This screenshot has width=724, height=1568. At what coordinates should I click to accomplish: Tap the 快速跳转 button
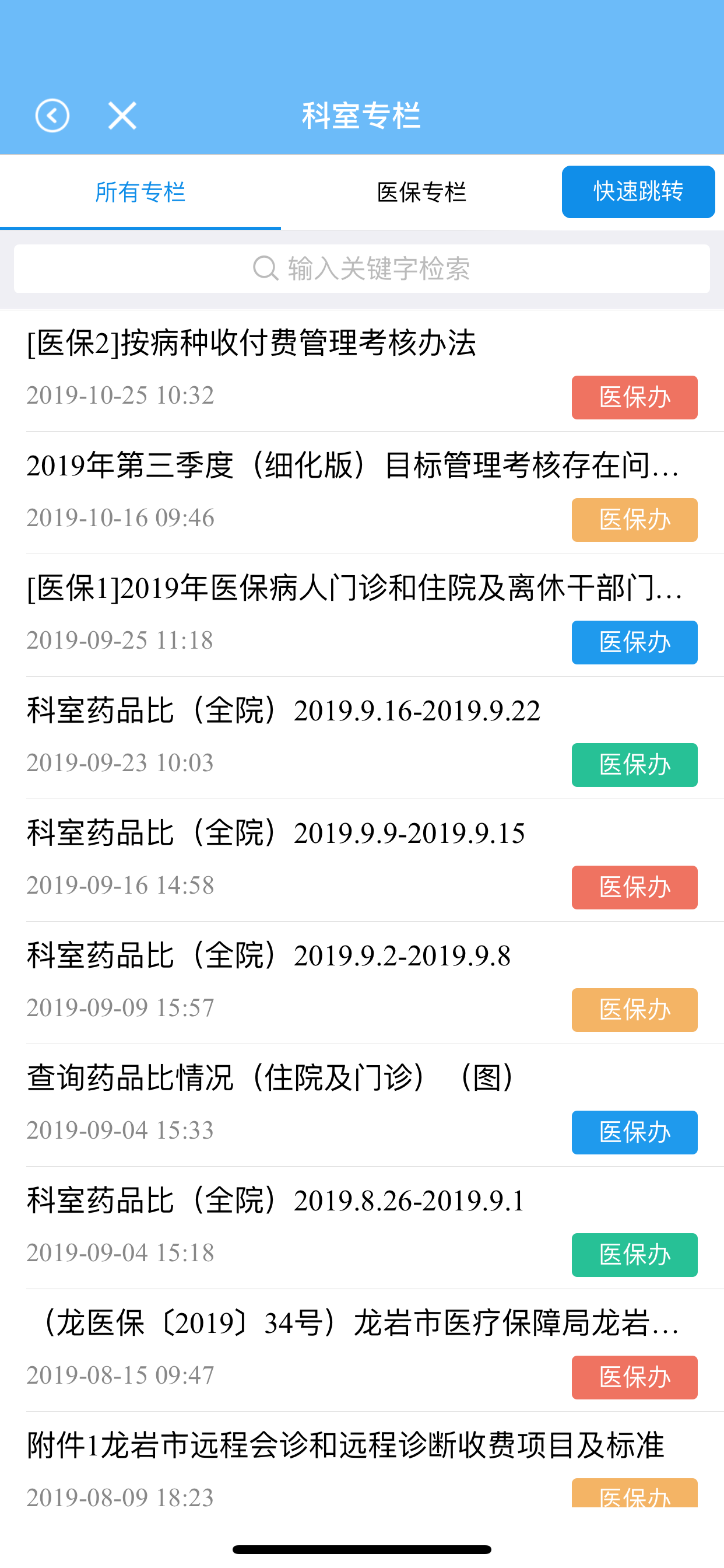638,192
